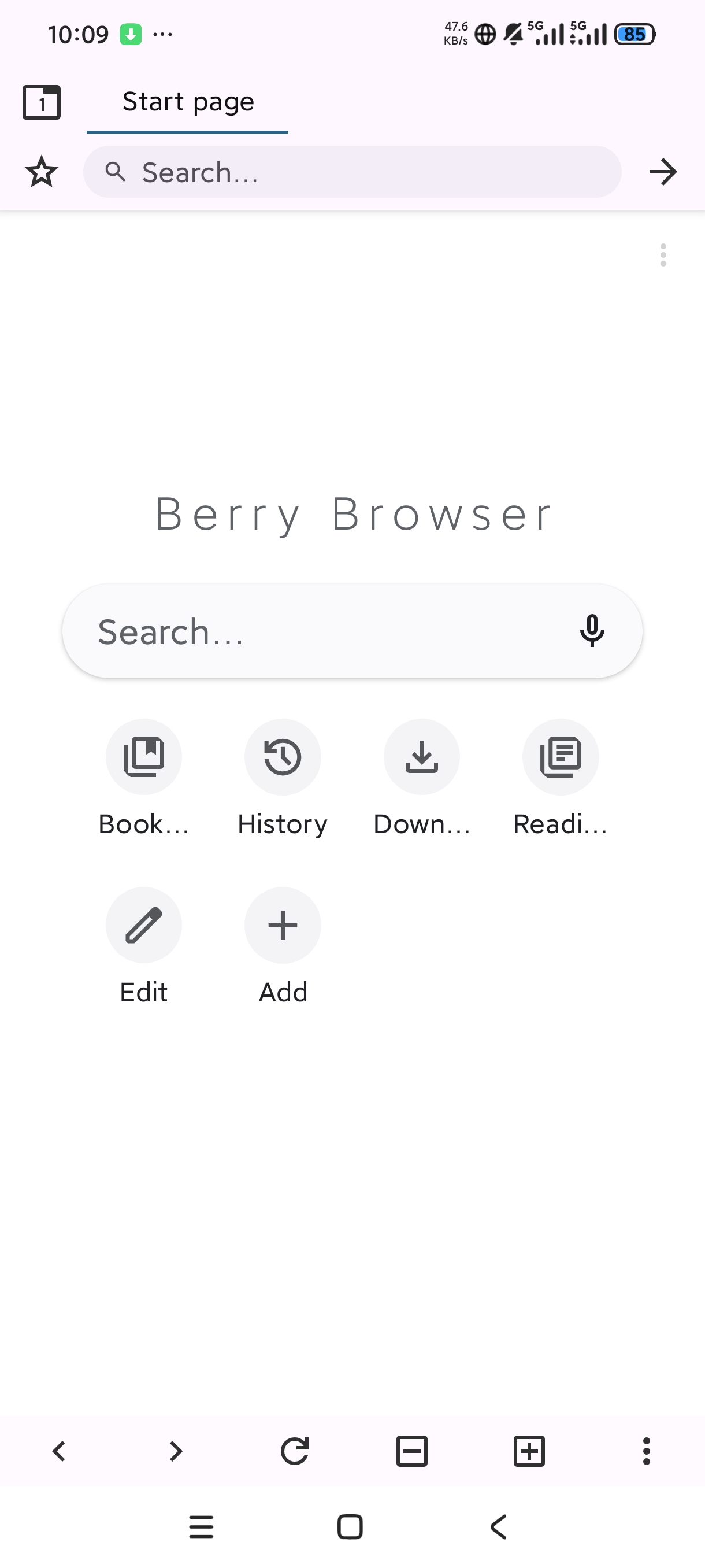Viewport: 705px width, 1568px height.
Task: Open a new tab with the plus icon
Action: 529,1451
